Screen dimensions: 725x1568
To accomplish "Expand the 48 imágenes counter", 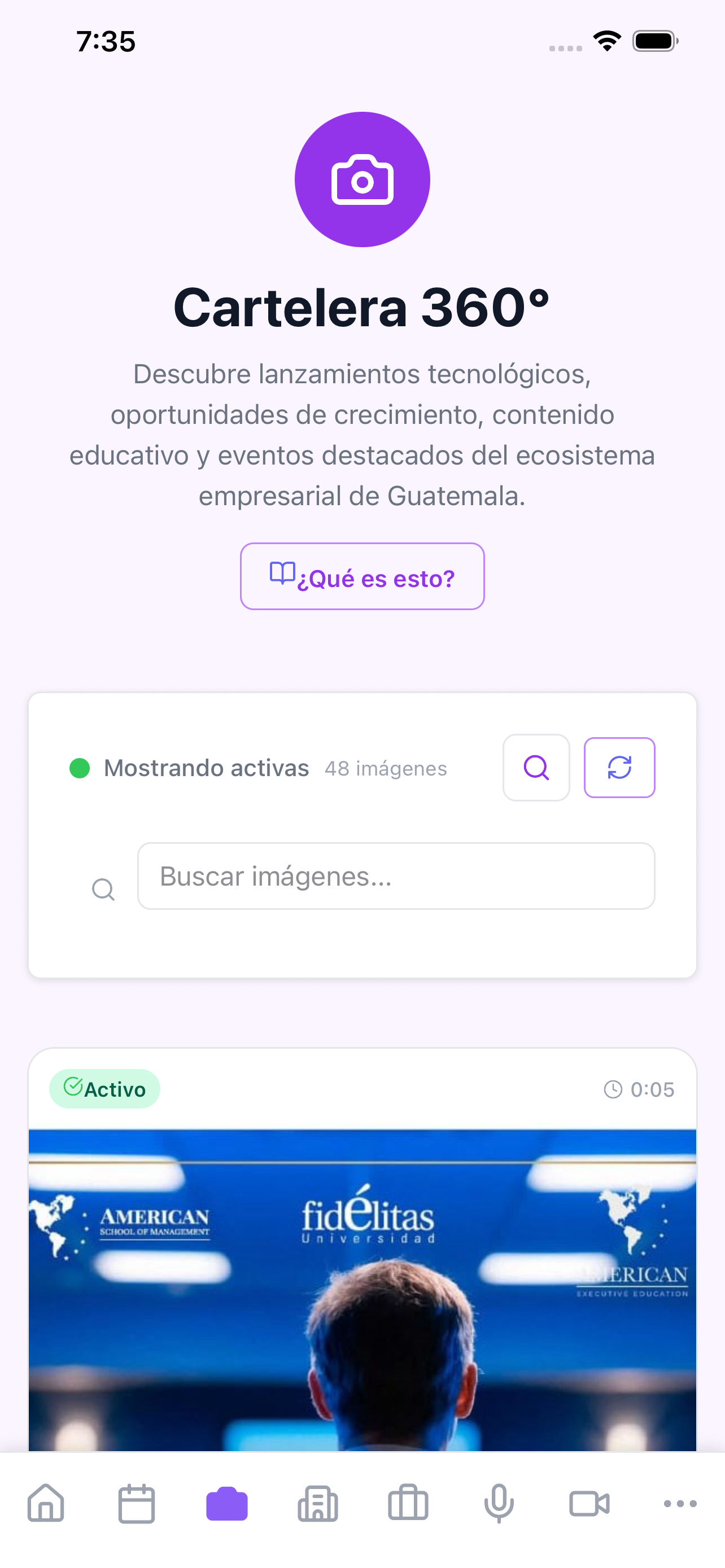I will click(x=386, y=769).
